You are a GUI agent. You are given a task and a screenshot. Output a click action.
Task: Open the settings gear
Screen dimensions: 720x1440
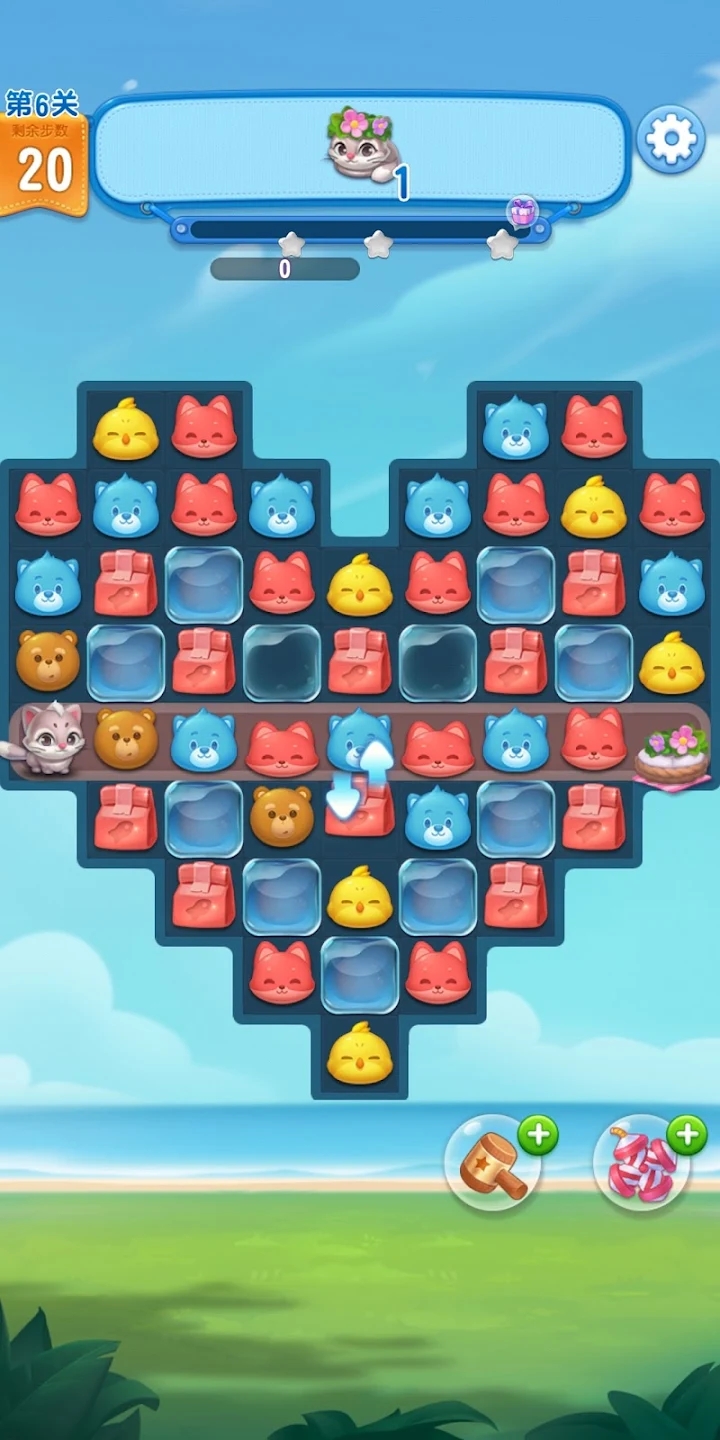click(669, 140)
